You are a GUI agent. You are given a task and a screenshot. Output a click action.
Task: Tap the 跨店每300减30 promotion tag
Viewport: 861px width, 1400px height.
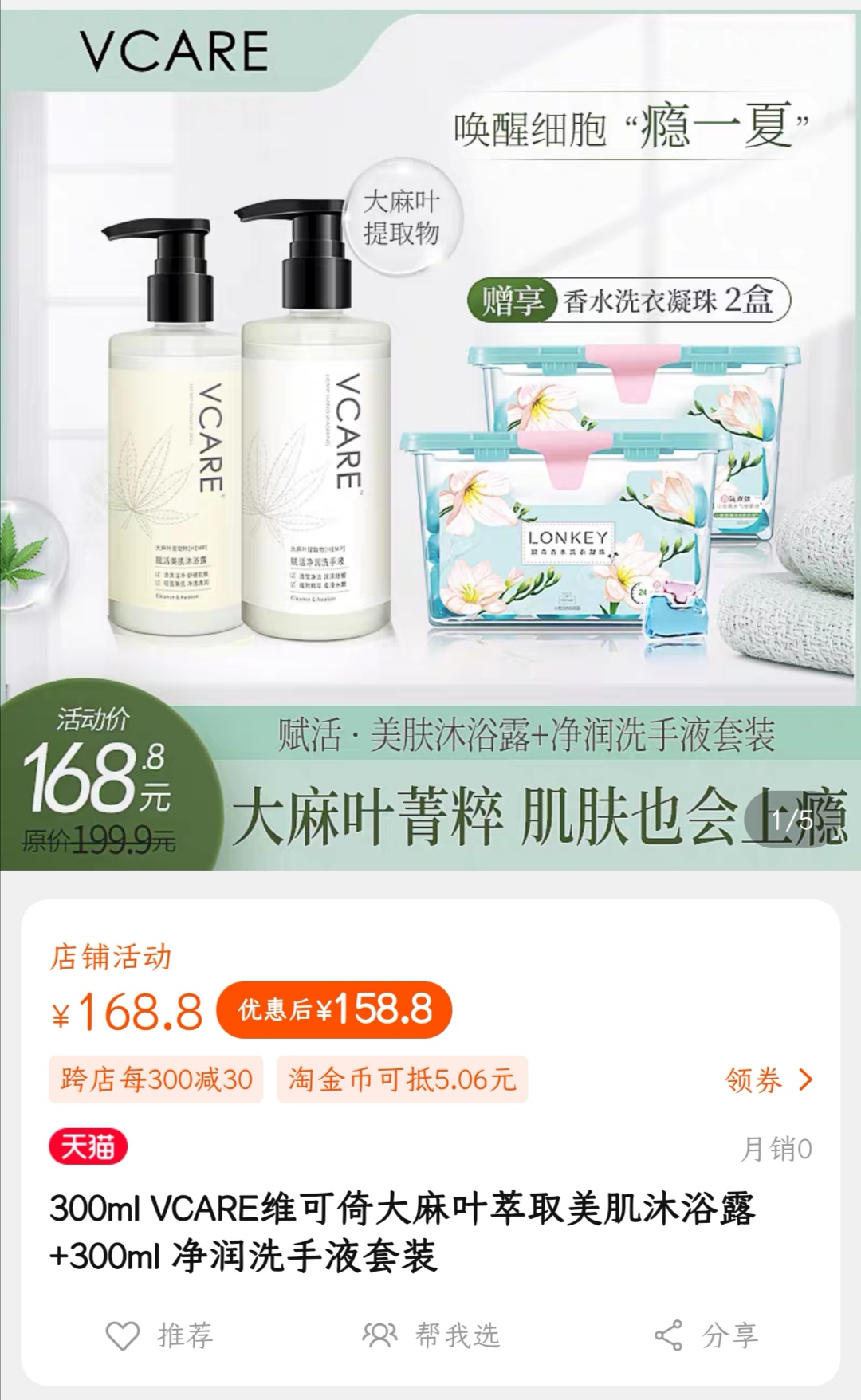pos(156,1080)
